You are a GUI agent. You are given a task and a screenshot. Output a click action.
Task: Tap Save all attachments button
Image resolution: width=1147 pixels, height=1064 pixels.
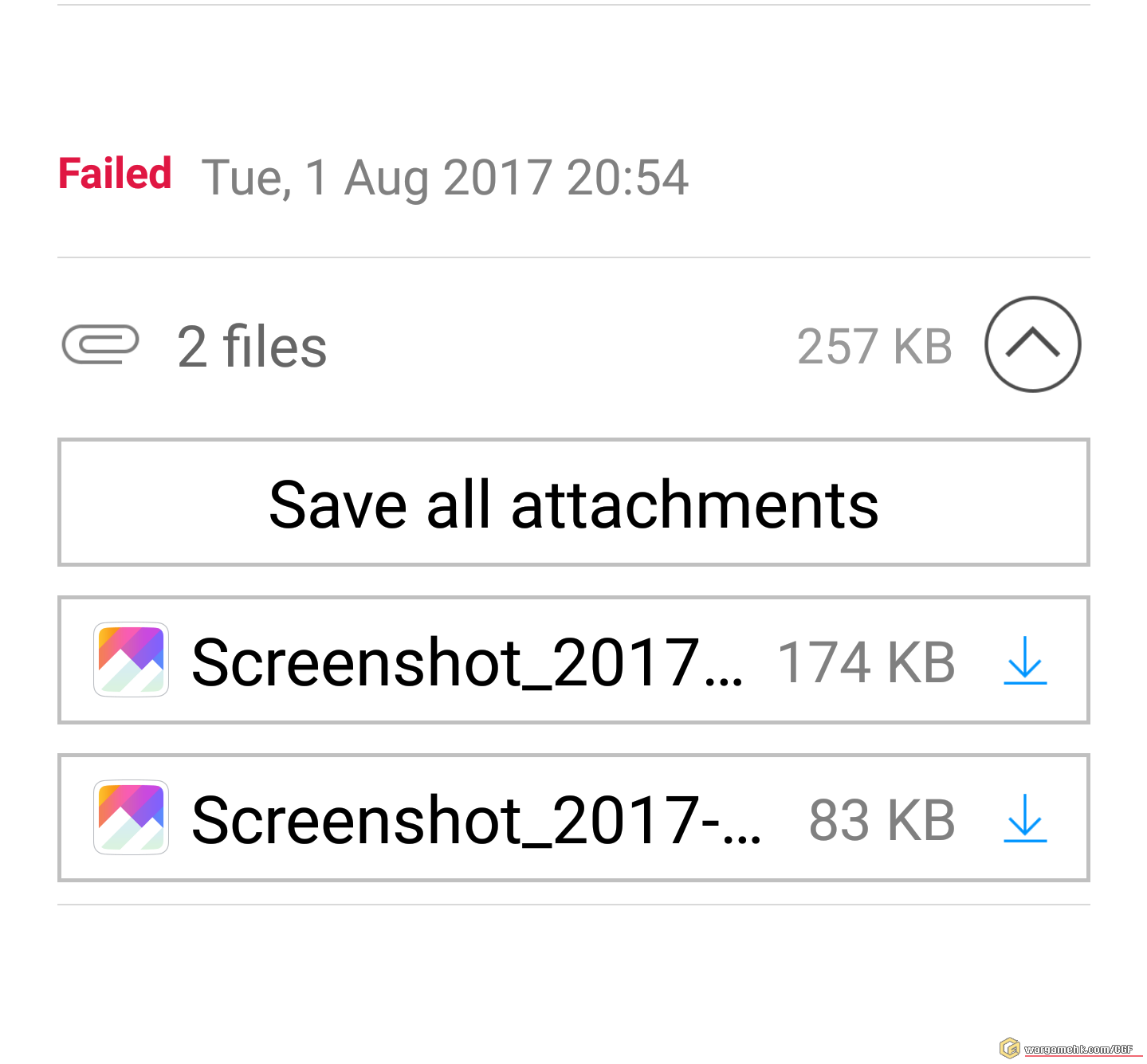click(573, 503)
